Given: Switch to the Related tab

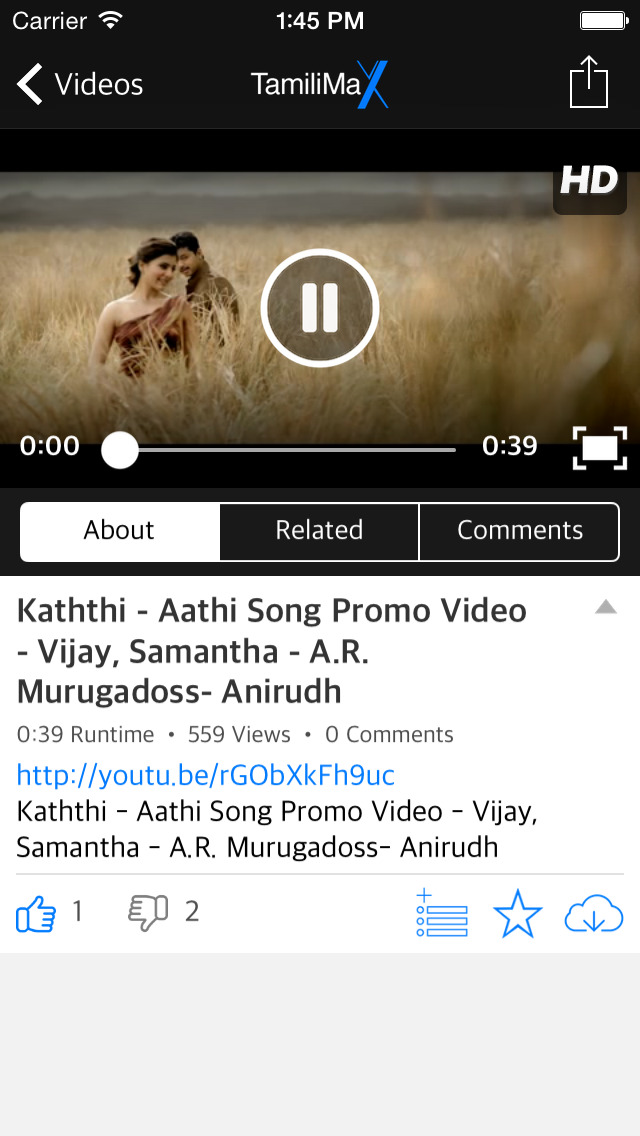Looking at the screenshot, I should click(x=319, y=531).
